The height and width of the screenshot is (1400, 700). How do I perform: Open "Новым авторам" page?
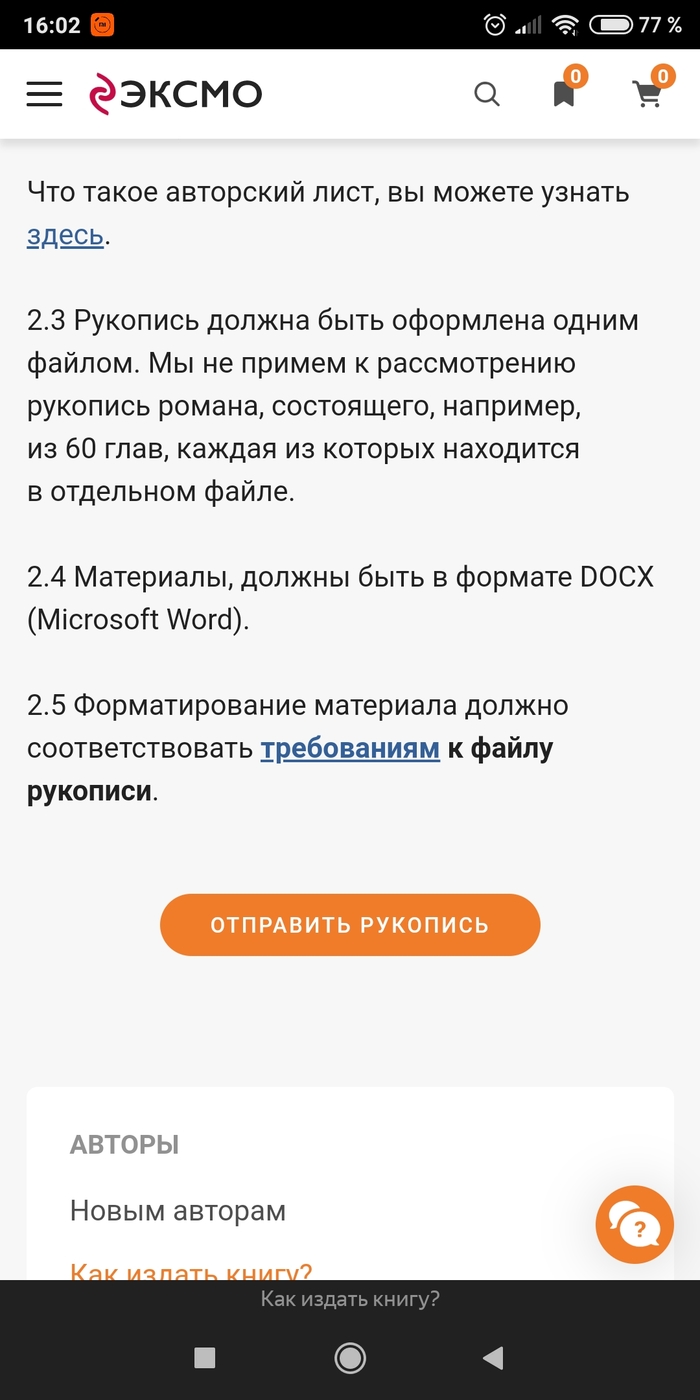point(178,1211)
